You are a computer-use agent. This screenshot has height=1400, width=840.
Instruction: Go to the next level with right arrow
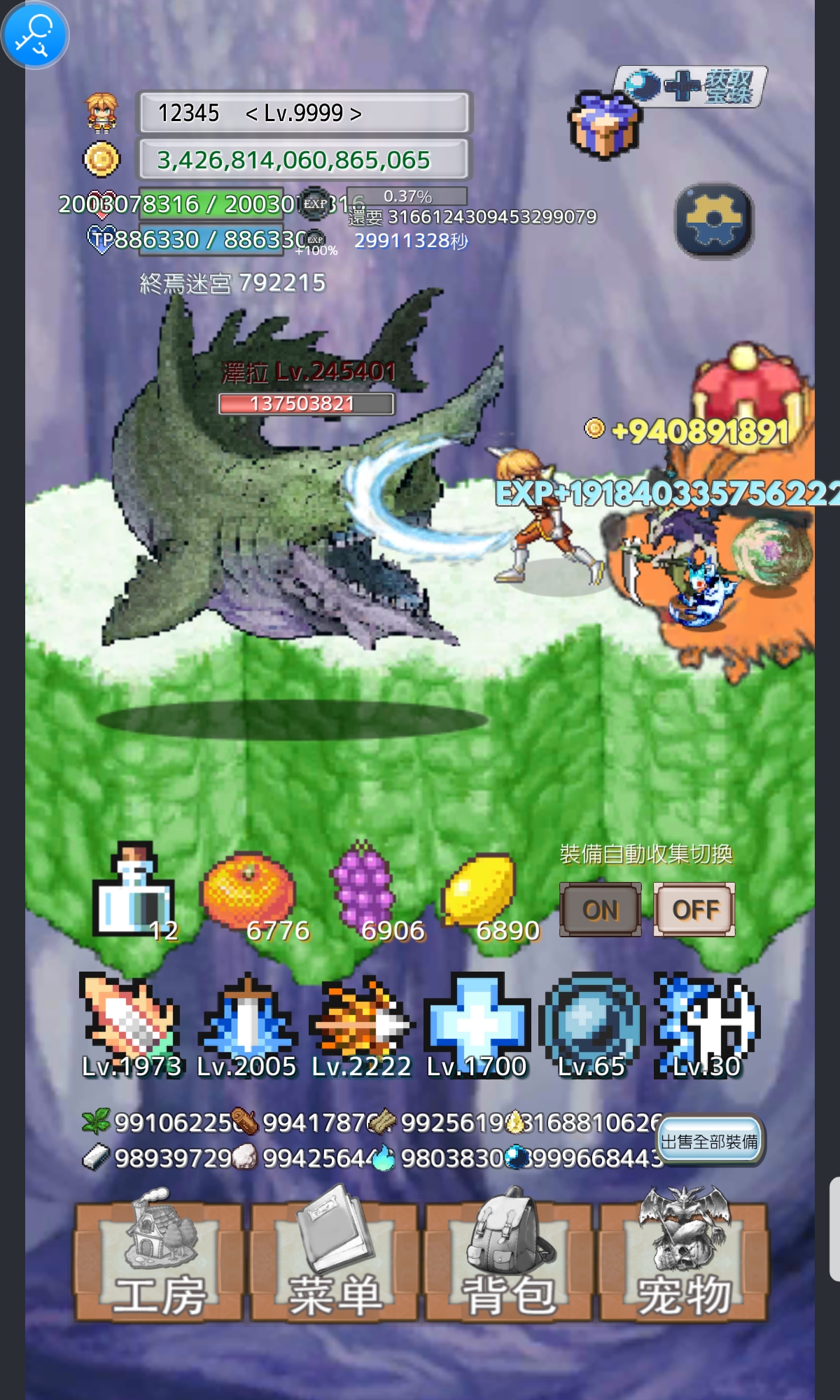coord(356,113)
